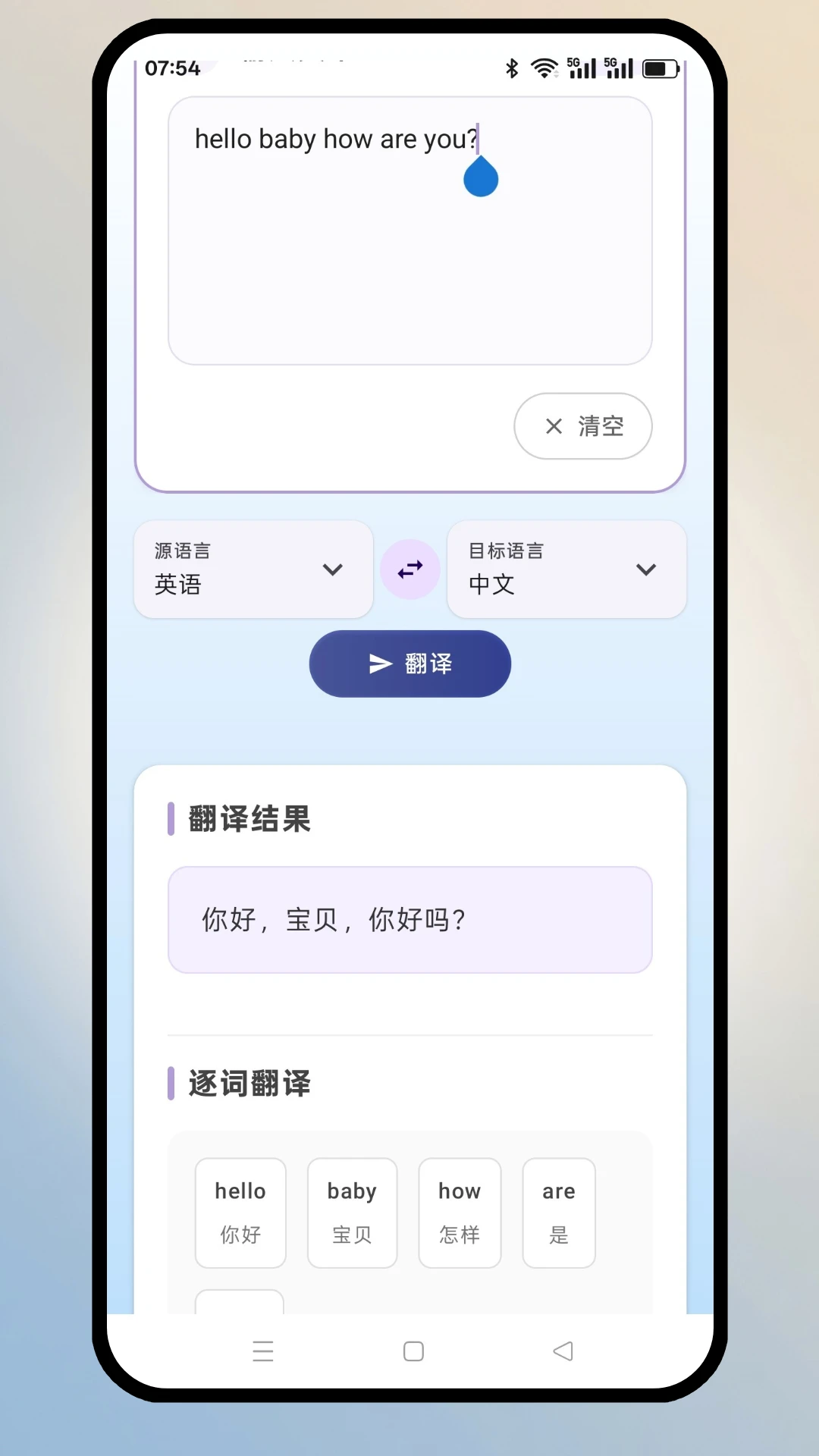The height and width of the screenshot is (1456, 819).
Task: Select the 'baby' word card
Action: coord(352,1212)
